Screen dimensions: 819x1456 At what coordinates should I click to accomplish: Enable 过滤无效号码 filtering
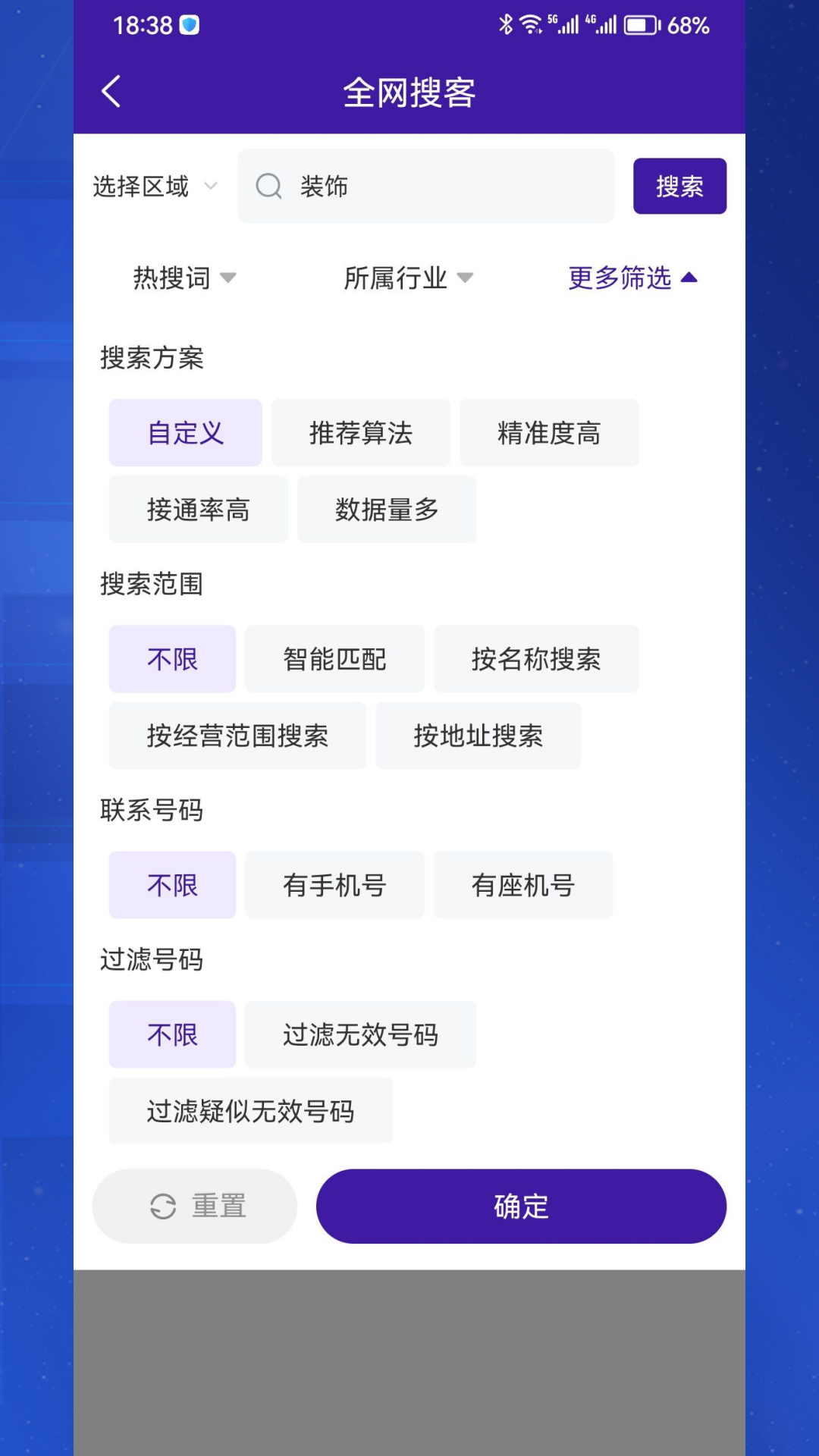[360, 1034]
